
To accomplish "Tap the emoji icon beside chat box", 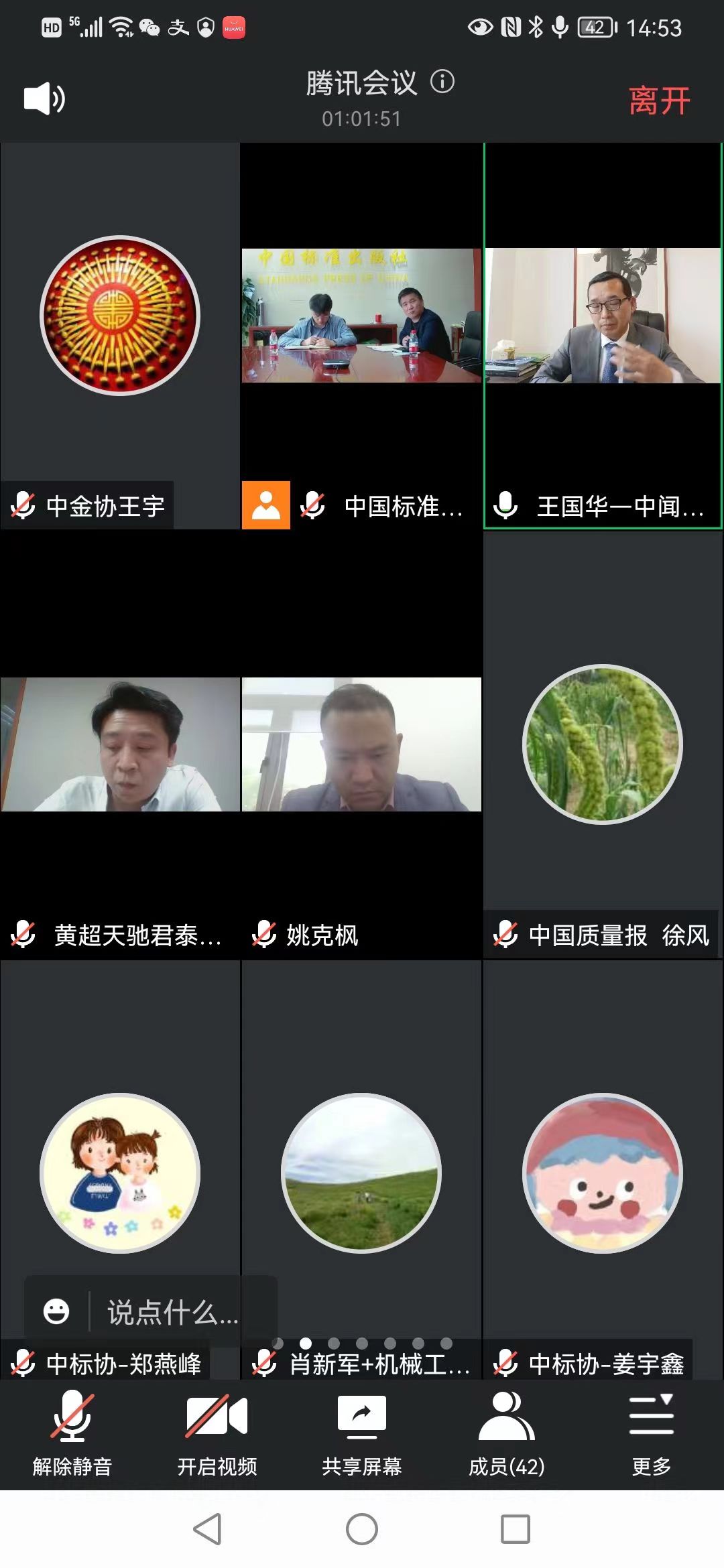I will [57, 1312].
